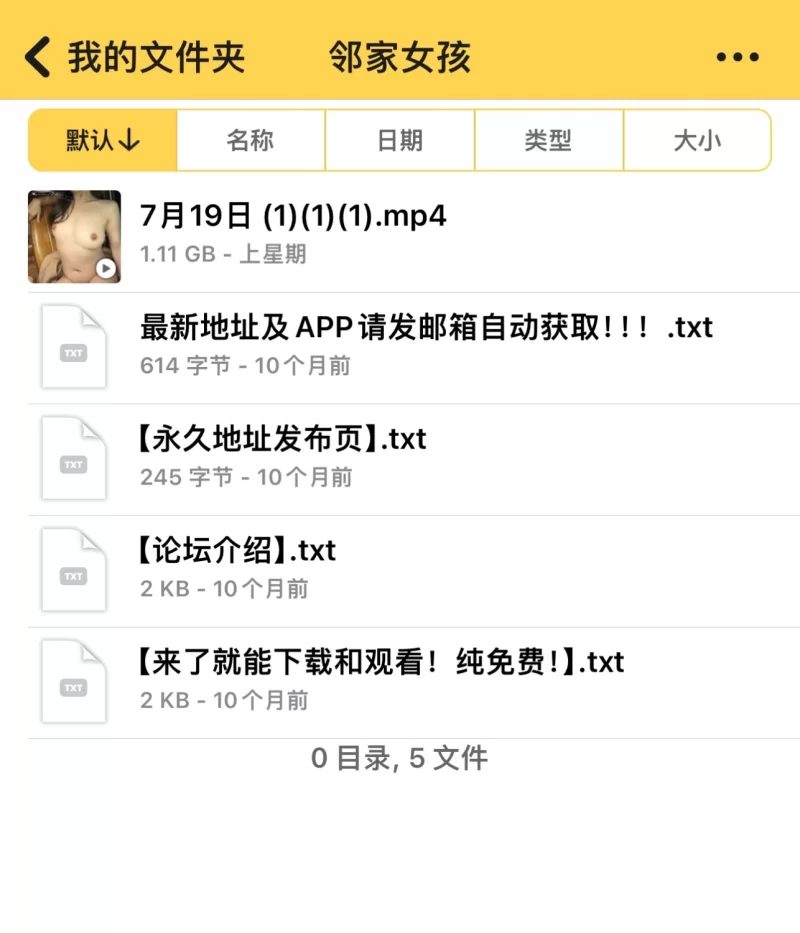The width and height of the screenshot is (800, 933).
Task: Sort files by 默认 order
Action: [103, 141]
